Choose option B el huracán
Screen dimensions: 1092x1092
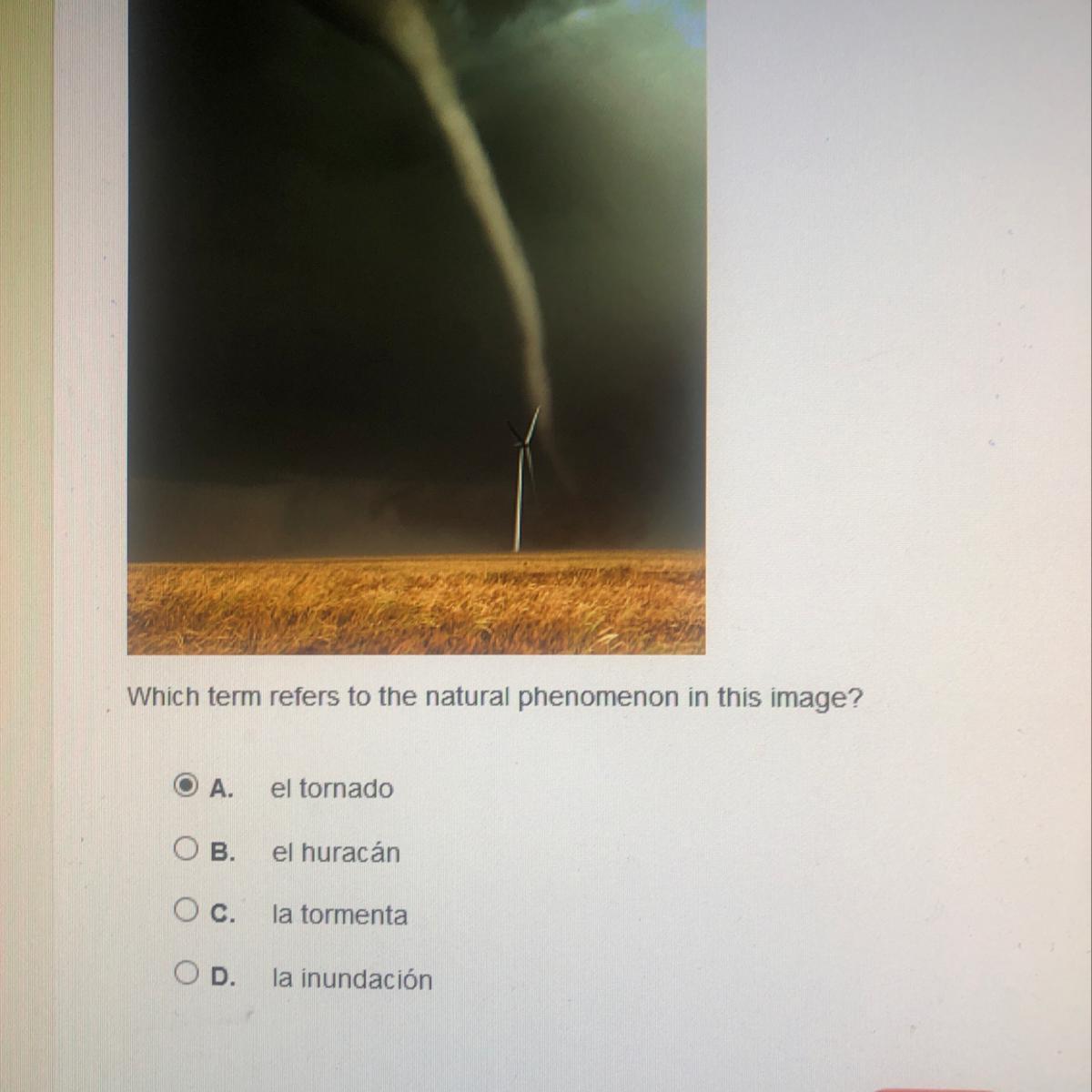click(186, 850)
